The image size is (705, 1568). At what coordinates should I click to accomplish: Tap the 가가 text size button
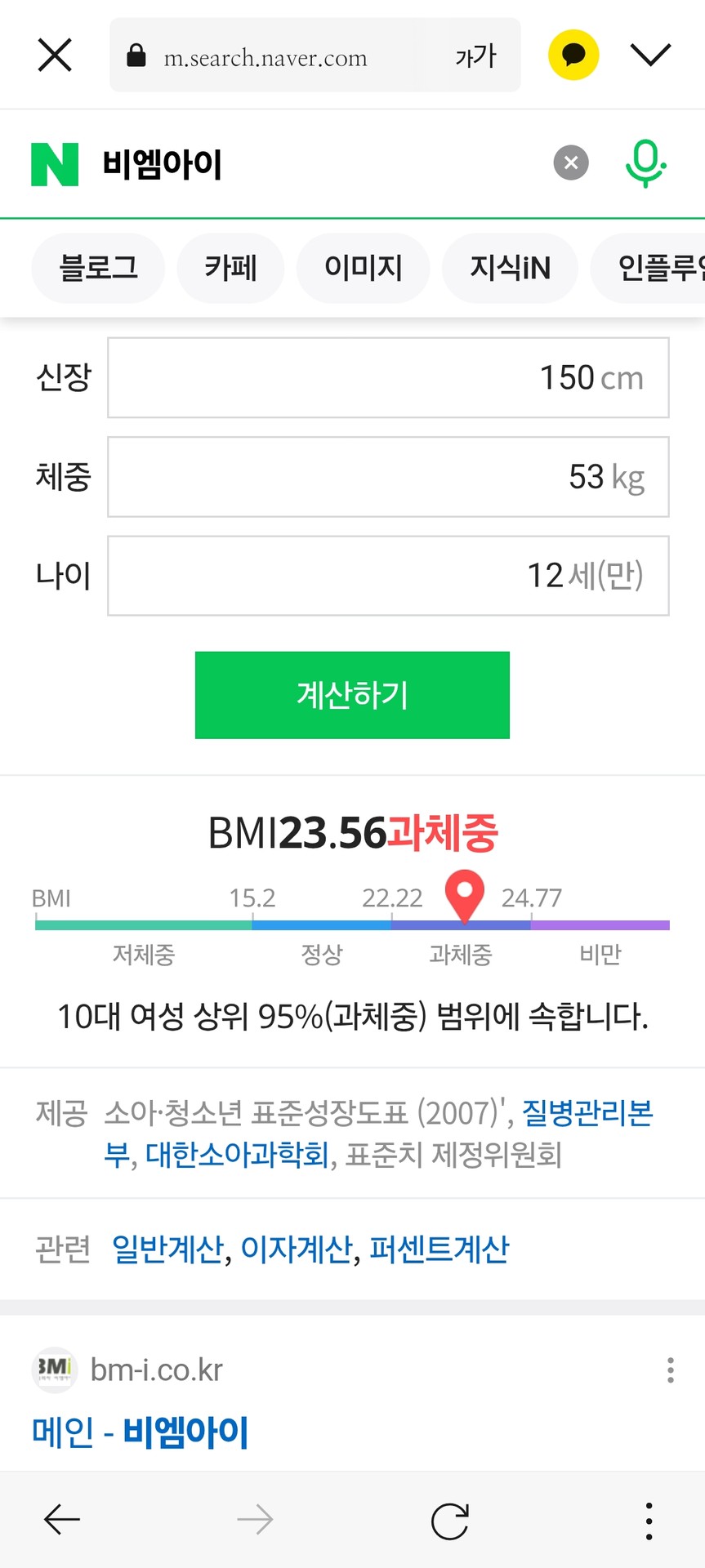(475, 56)
